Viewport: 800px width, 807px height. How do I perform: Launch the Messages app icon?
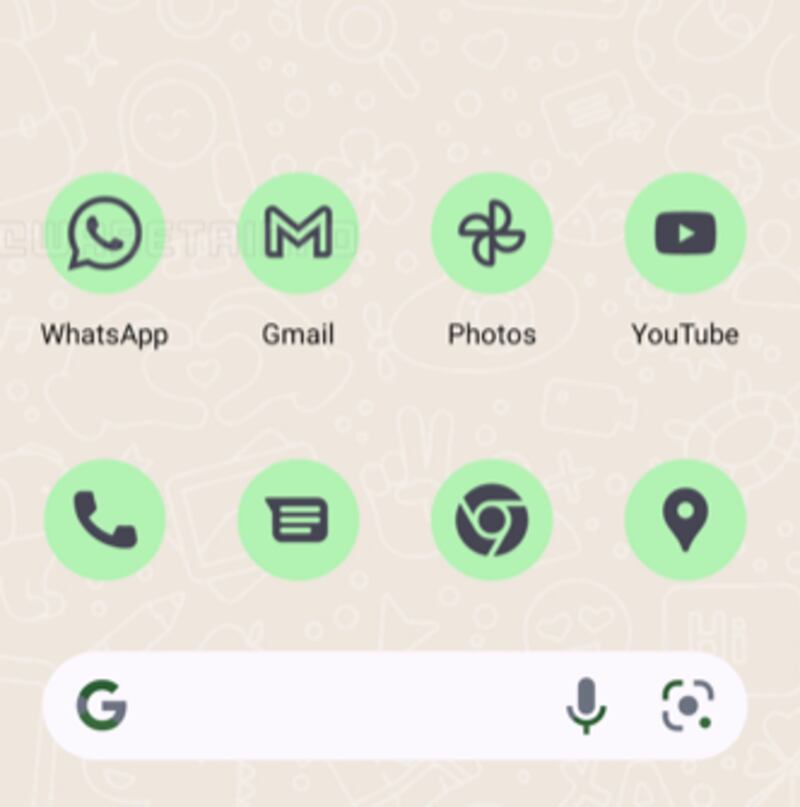pyautogui.click(x=299, y=519)
